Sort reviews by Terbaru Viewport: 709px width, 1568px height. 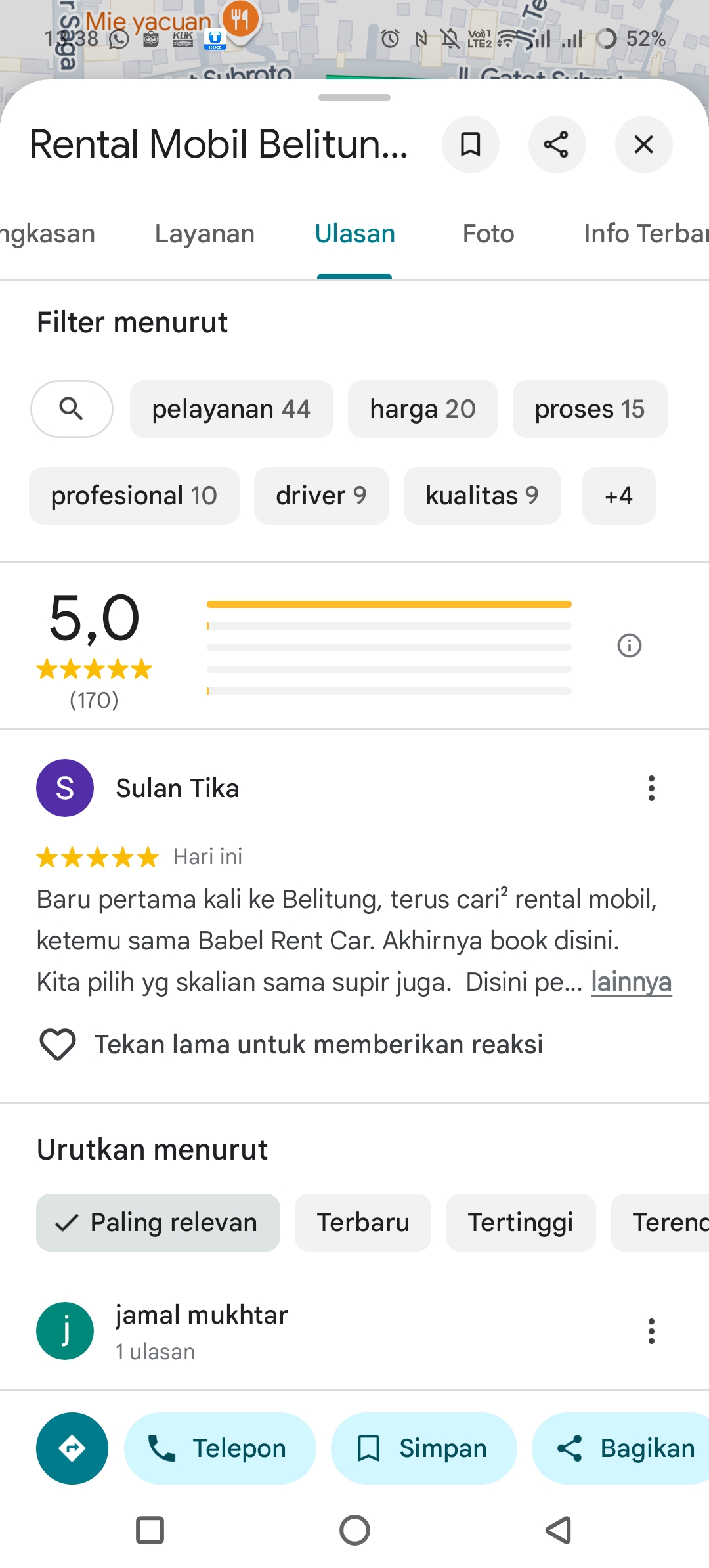[363, 1223]
